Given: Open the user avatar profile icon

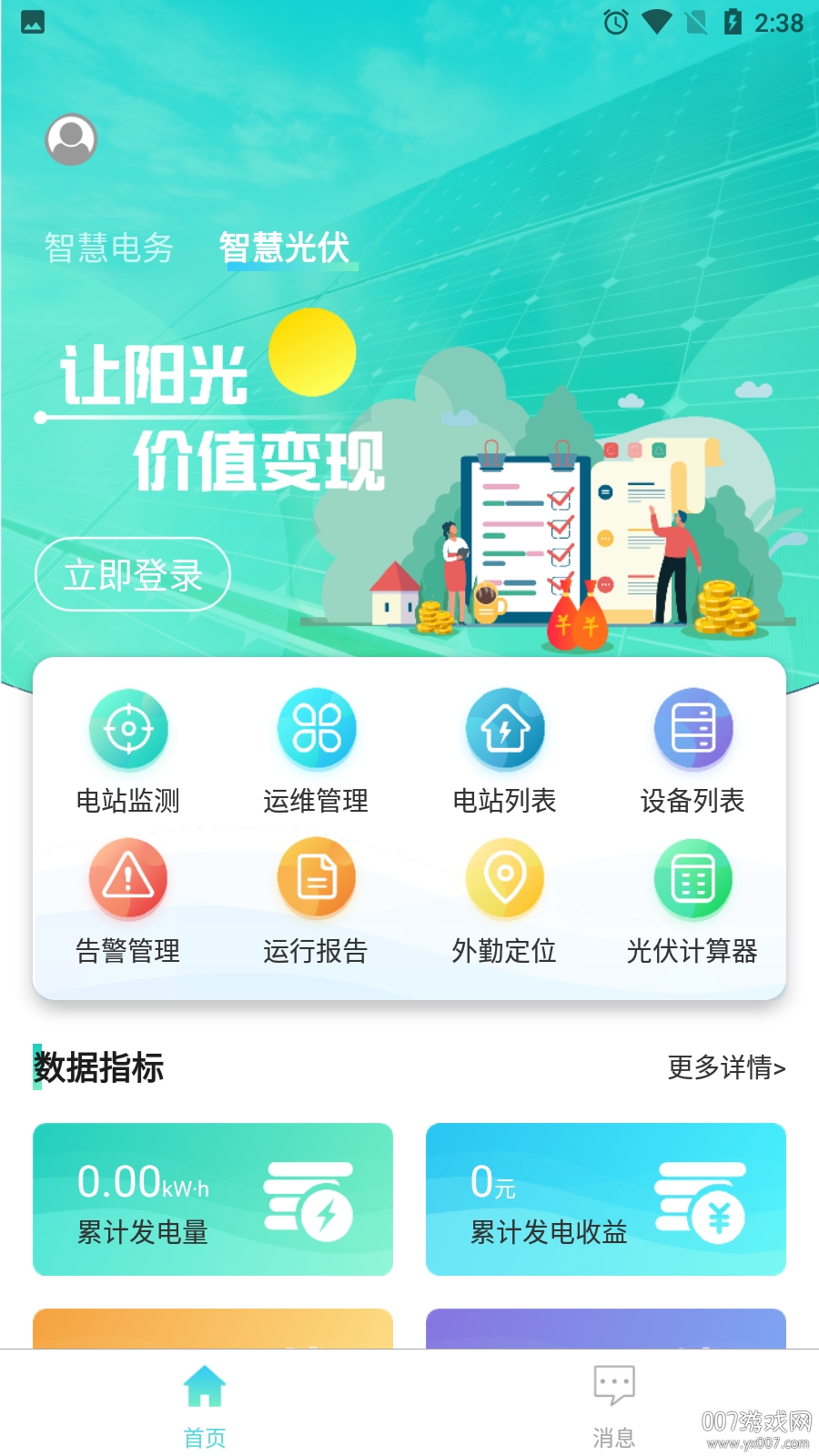Looking at the screenshot, I should tap(70, 140).
